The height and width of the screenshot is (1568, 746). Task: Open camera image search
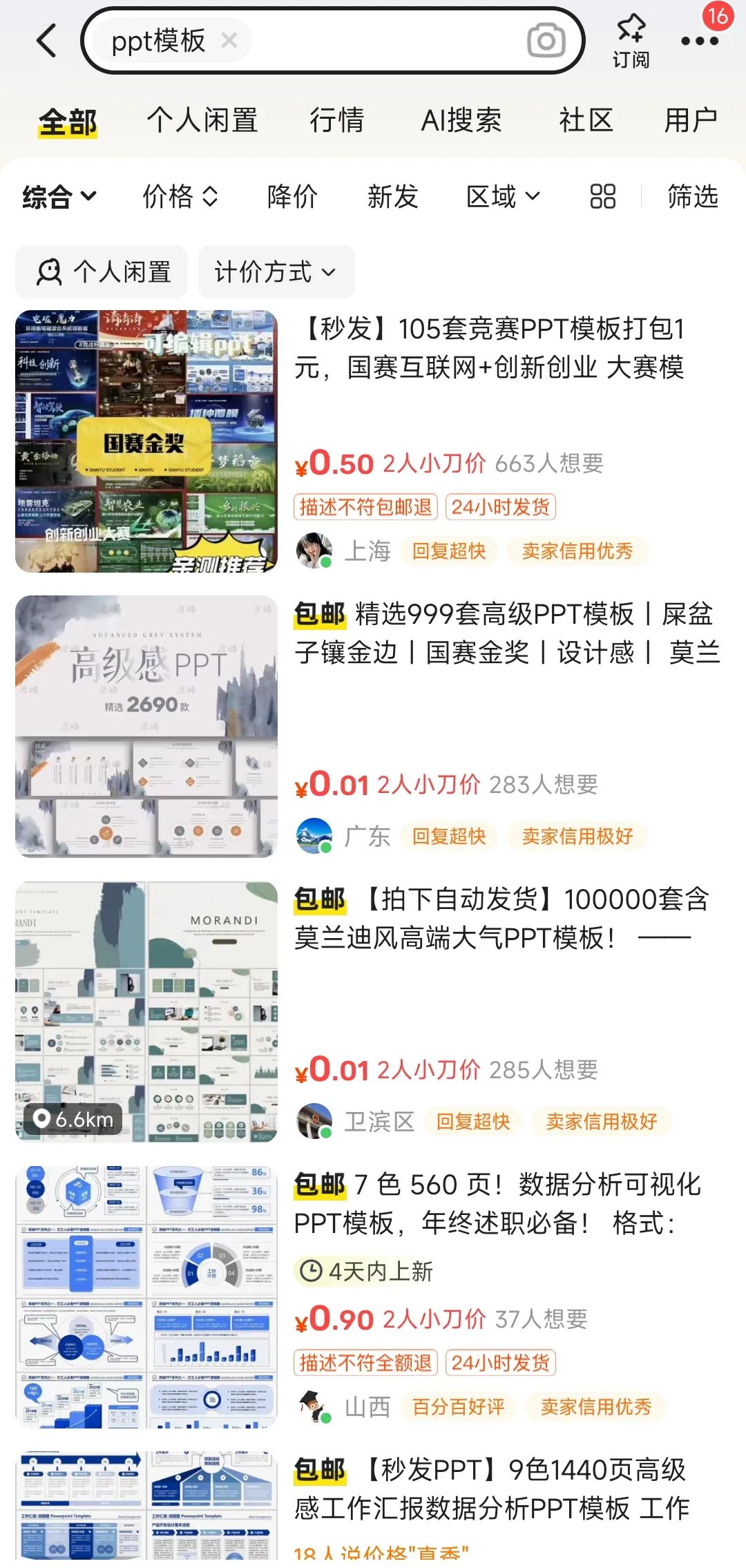pyautogui.click(x=546, y=41)
